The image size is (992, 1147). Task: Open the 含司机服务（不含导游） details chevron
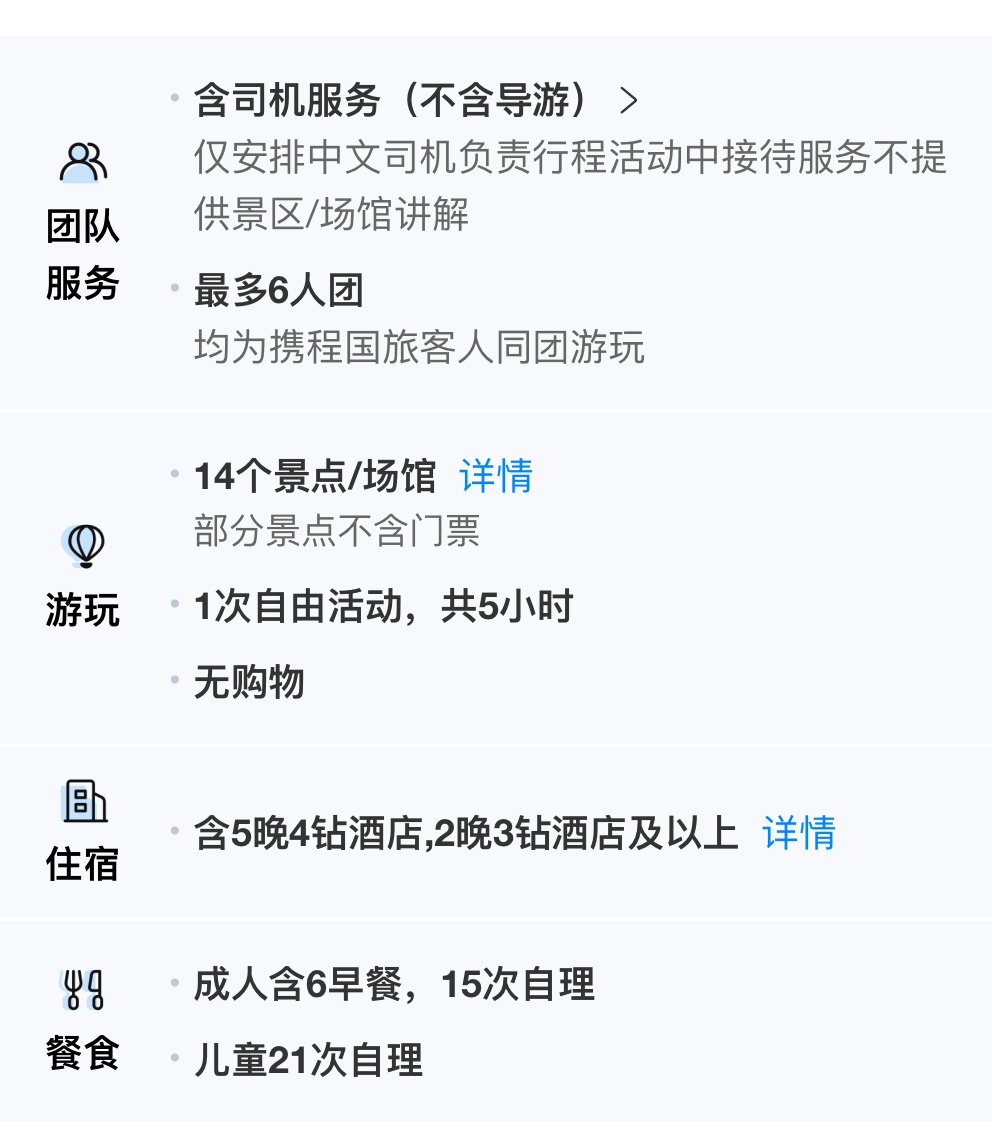(x=628, y=101)
